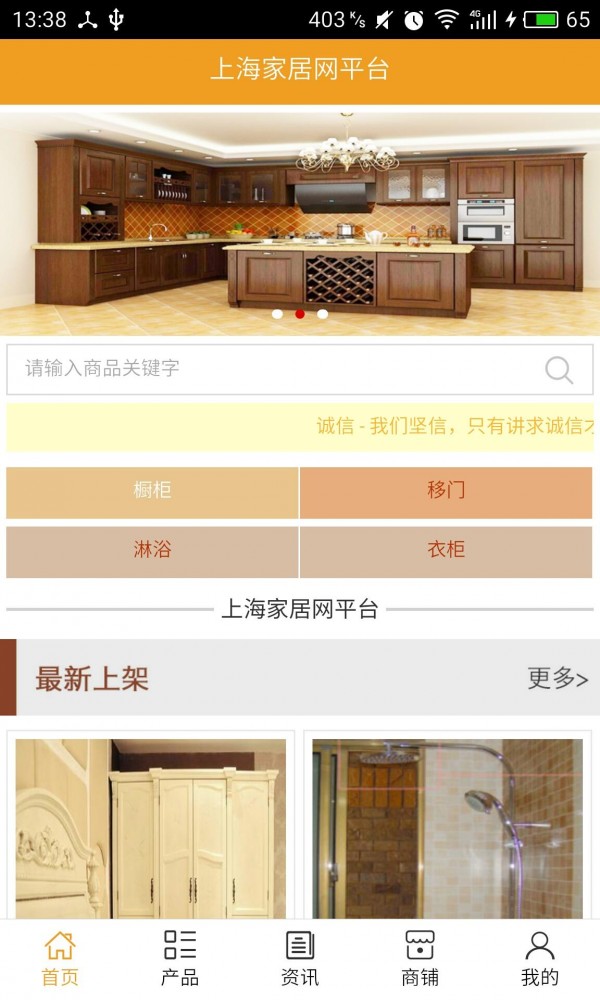Open the kitchen banner image
600x1000 pixels.
click(300, 220)
